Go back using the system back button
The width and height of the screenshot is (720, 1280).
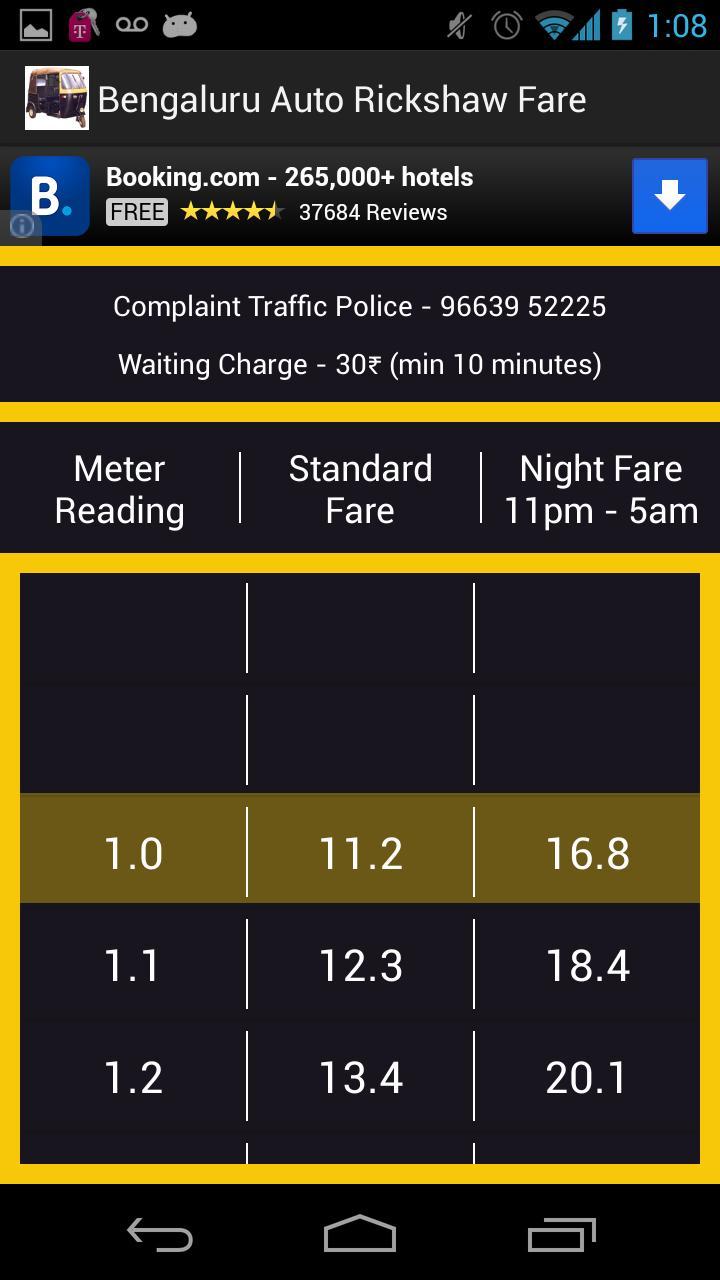160,1235
